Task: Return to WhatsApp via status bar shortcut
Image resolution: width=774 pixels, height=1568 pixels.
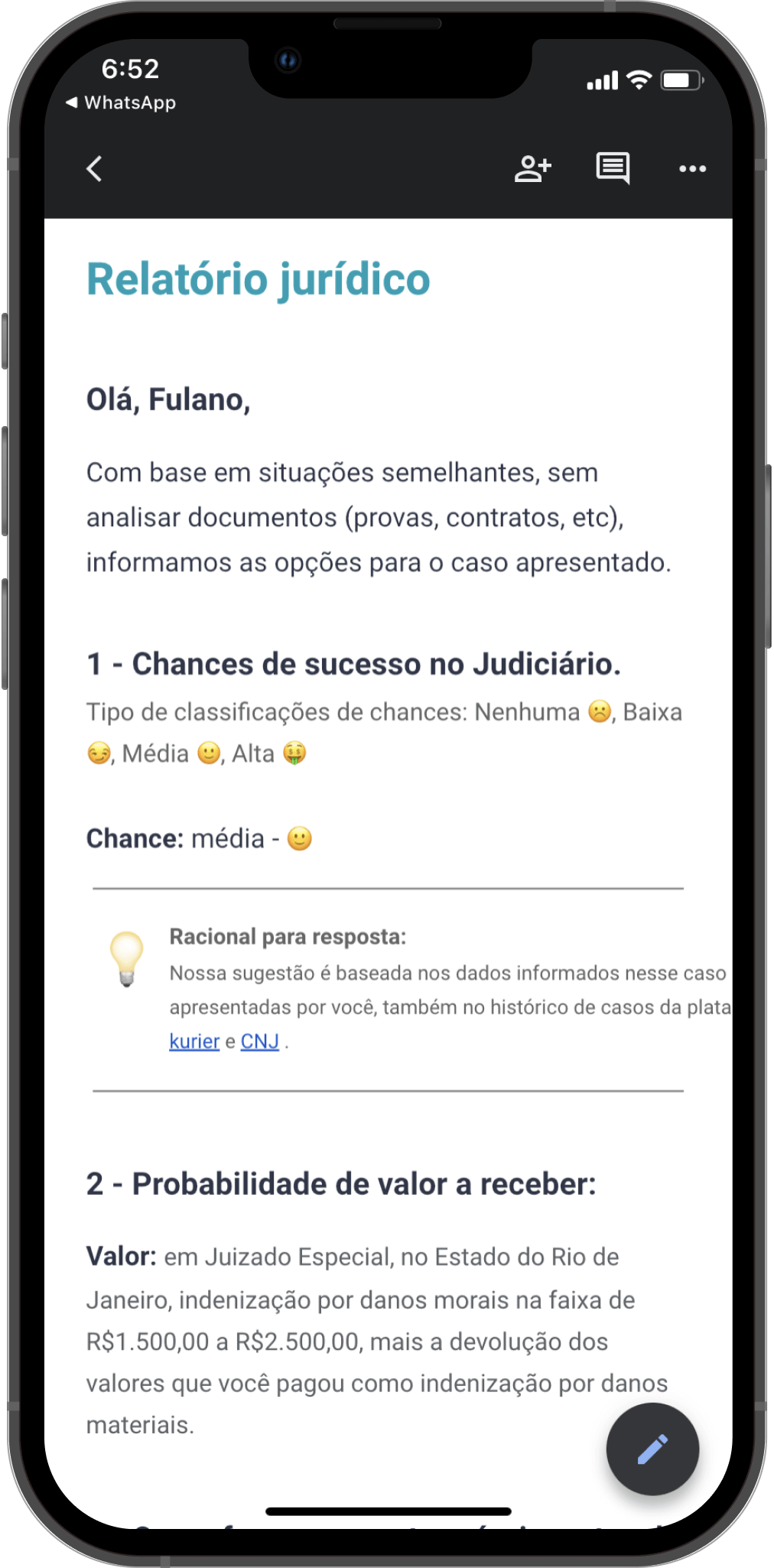Action: pos(121,102)
